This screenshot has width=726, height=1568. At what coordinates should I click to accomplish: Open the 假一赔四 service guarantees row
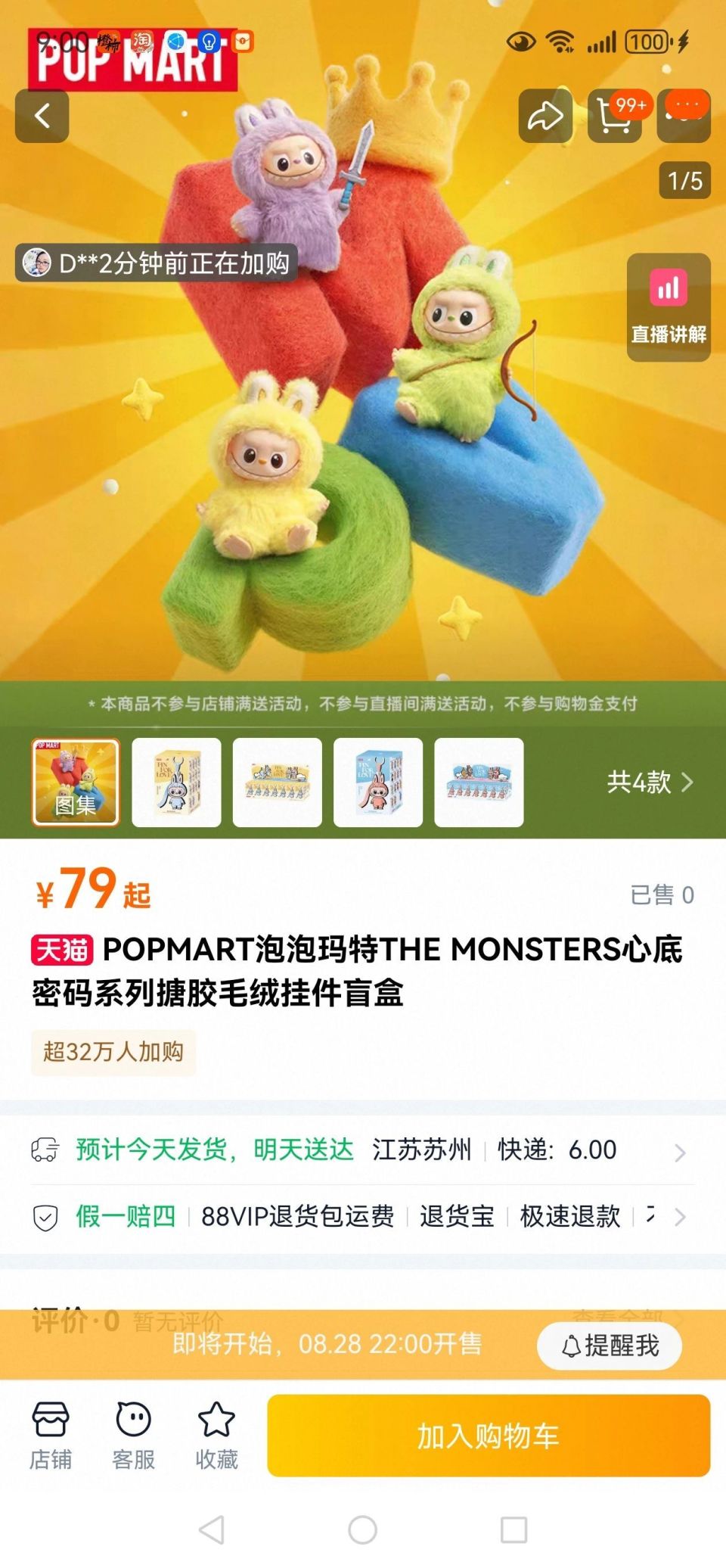(363, 1216)
